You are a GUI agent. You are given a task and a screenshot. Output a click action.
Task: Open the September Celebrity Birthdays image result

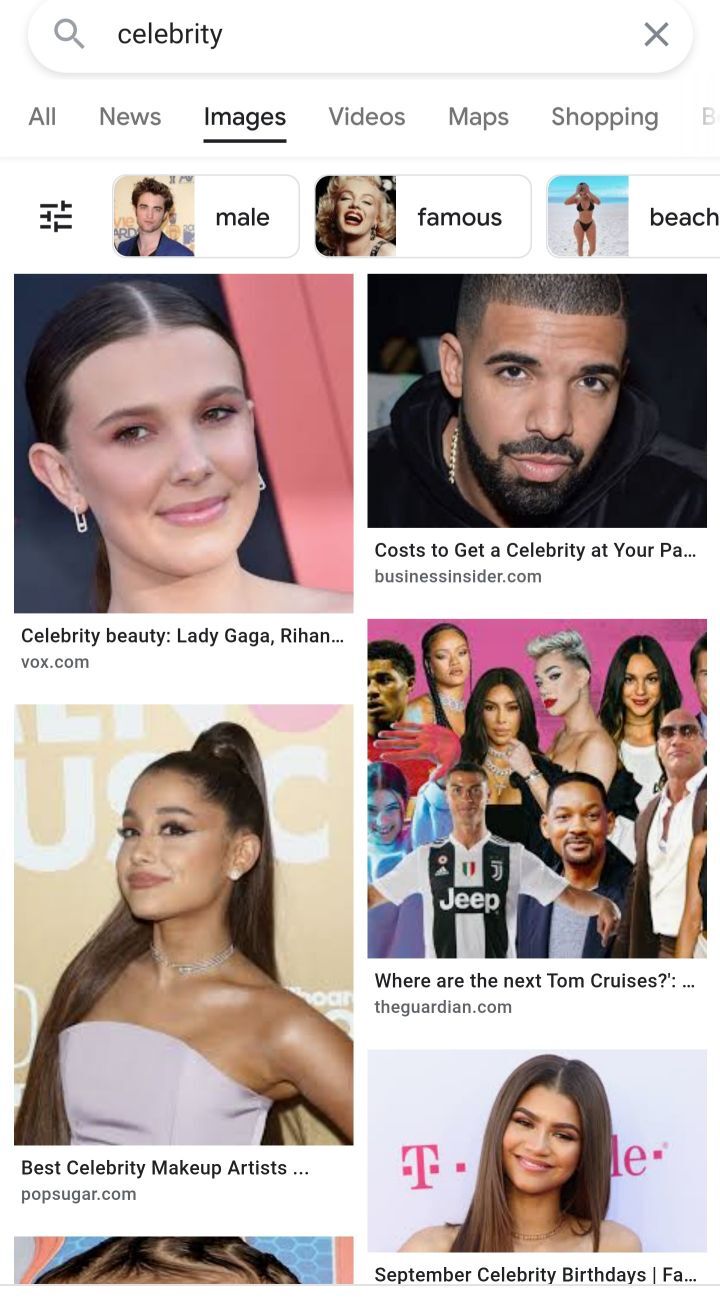pyautogui.click(x=537, y=1150)
